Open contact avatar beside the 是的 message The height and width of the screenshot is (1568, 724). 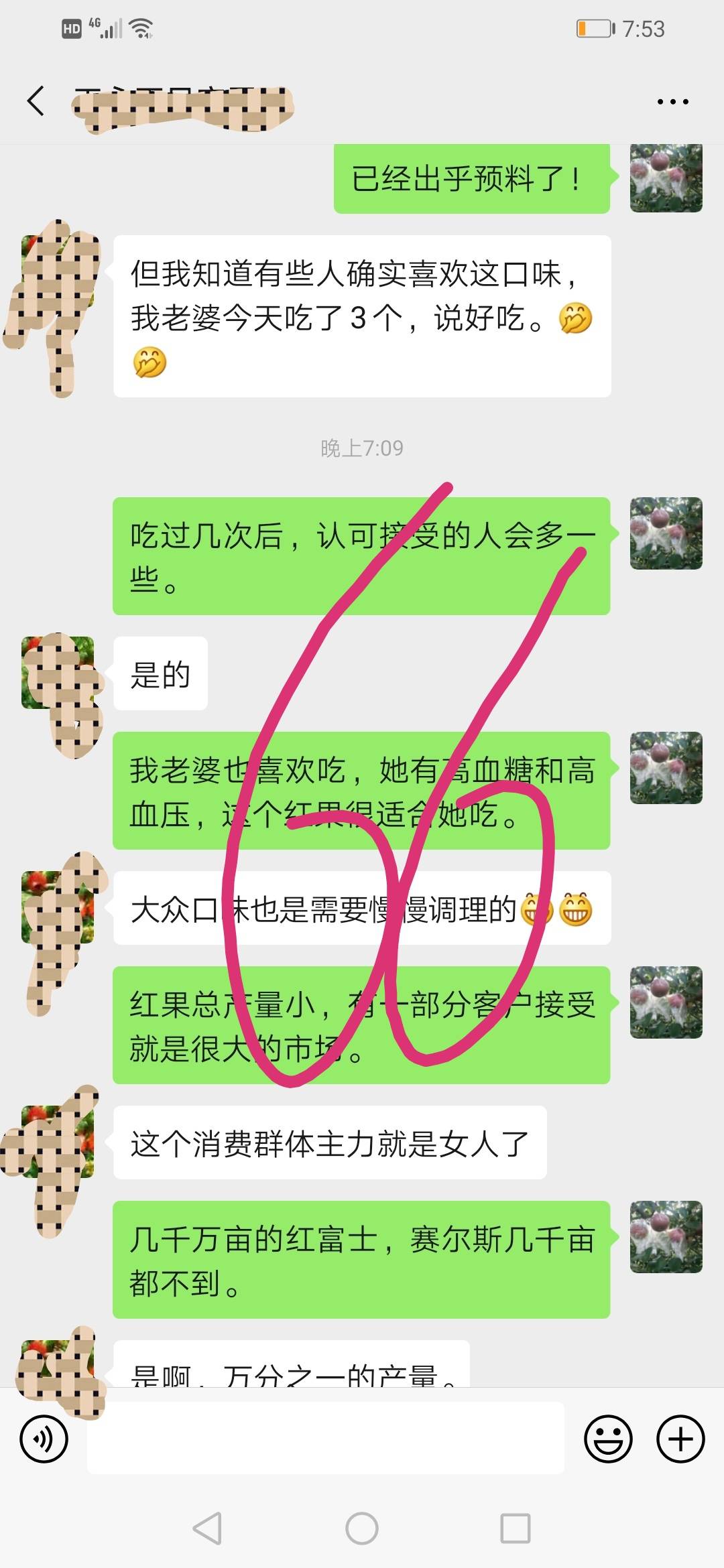click(x=58, y=673)
